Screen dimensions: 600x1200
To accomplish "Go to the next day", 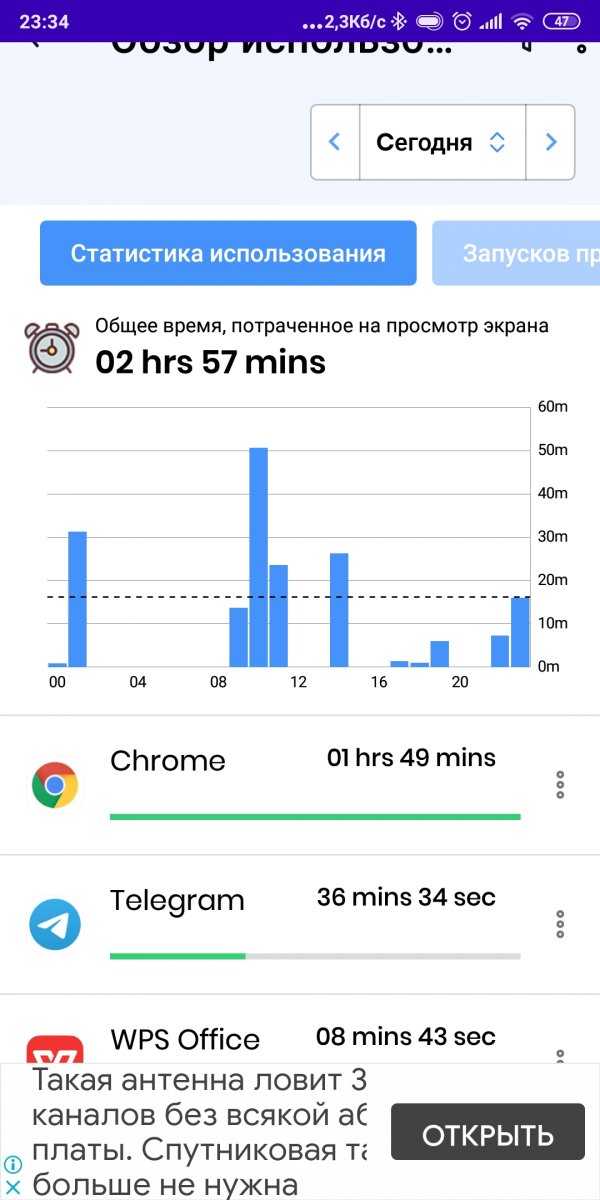I will coord(550,142).
